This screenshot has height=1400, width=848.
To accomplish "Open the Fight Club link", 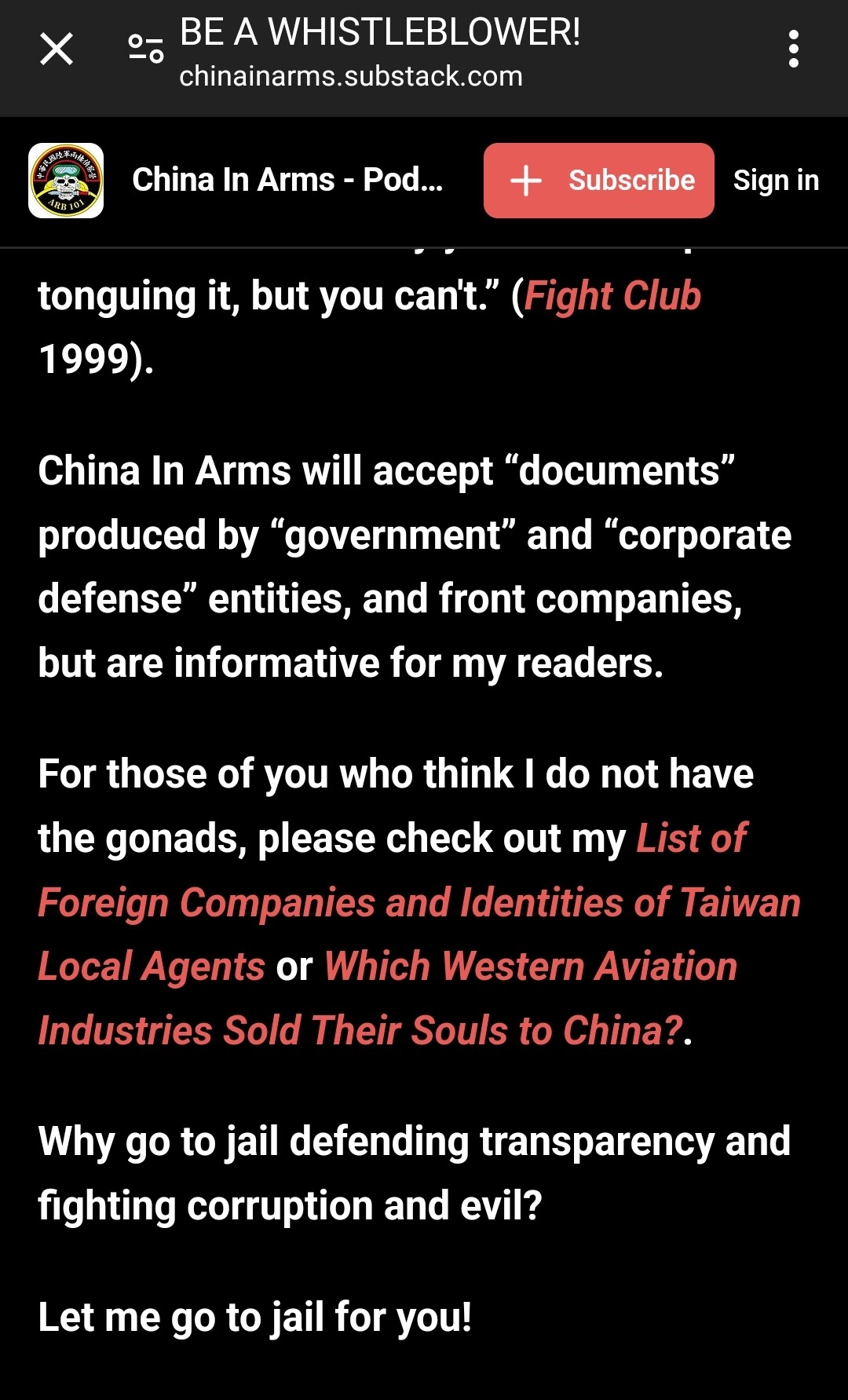I will tap(613, 296).
